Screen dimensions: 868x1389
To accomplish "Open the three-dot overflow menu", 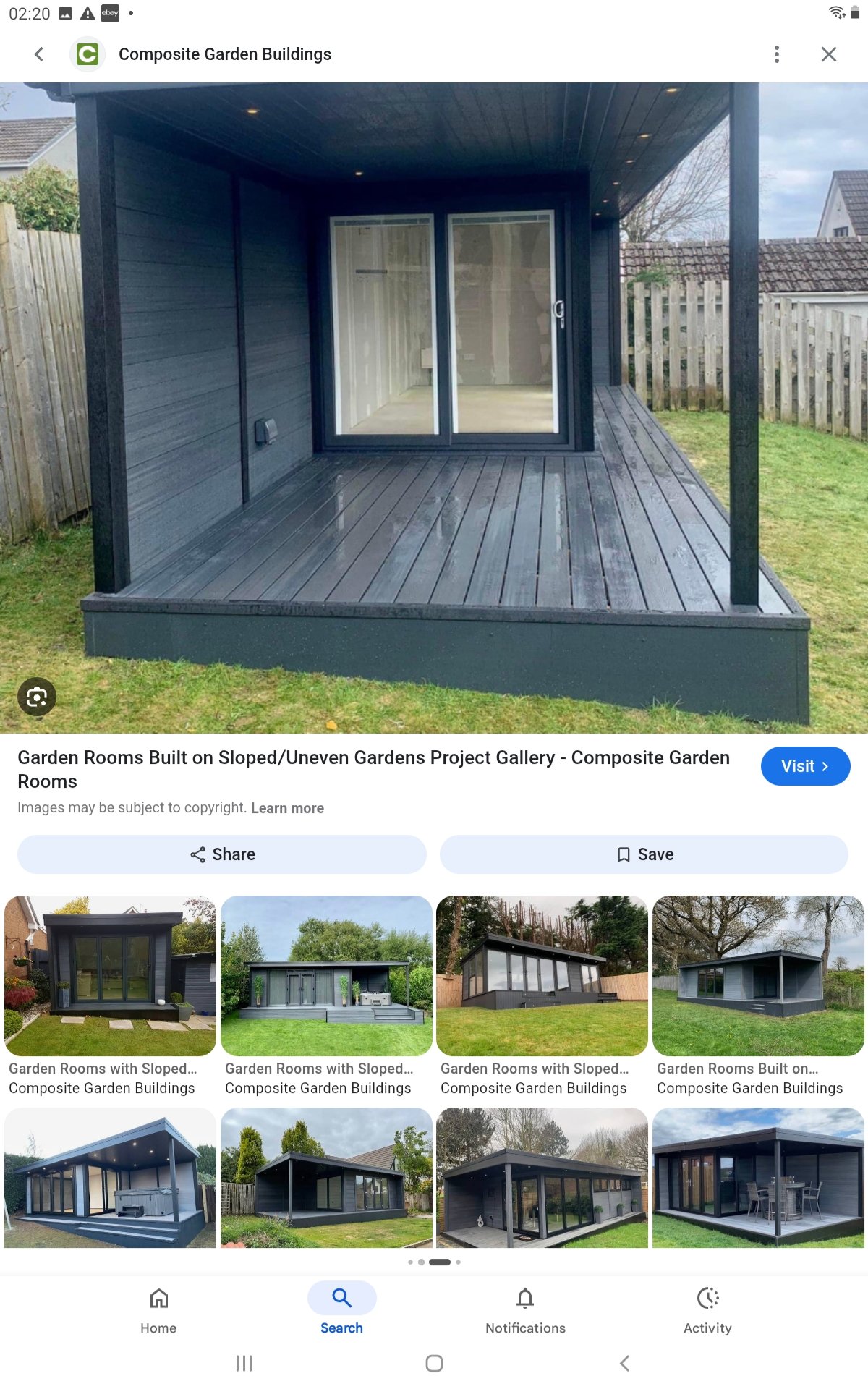I will (777, 54).
